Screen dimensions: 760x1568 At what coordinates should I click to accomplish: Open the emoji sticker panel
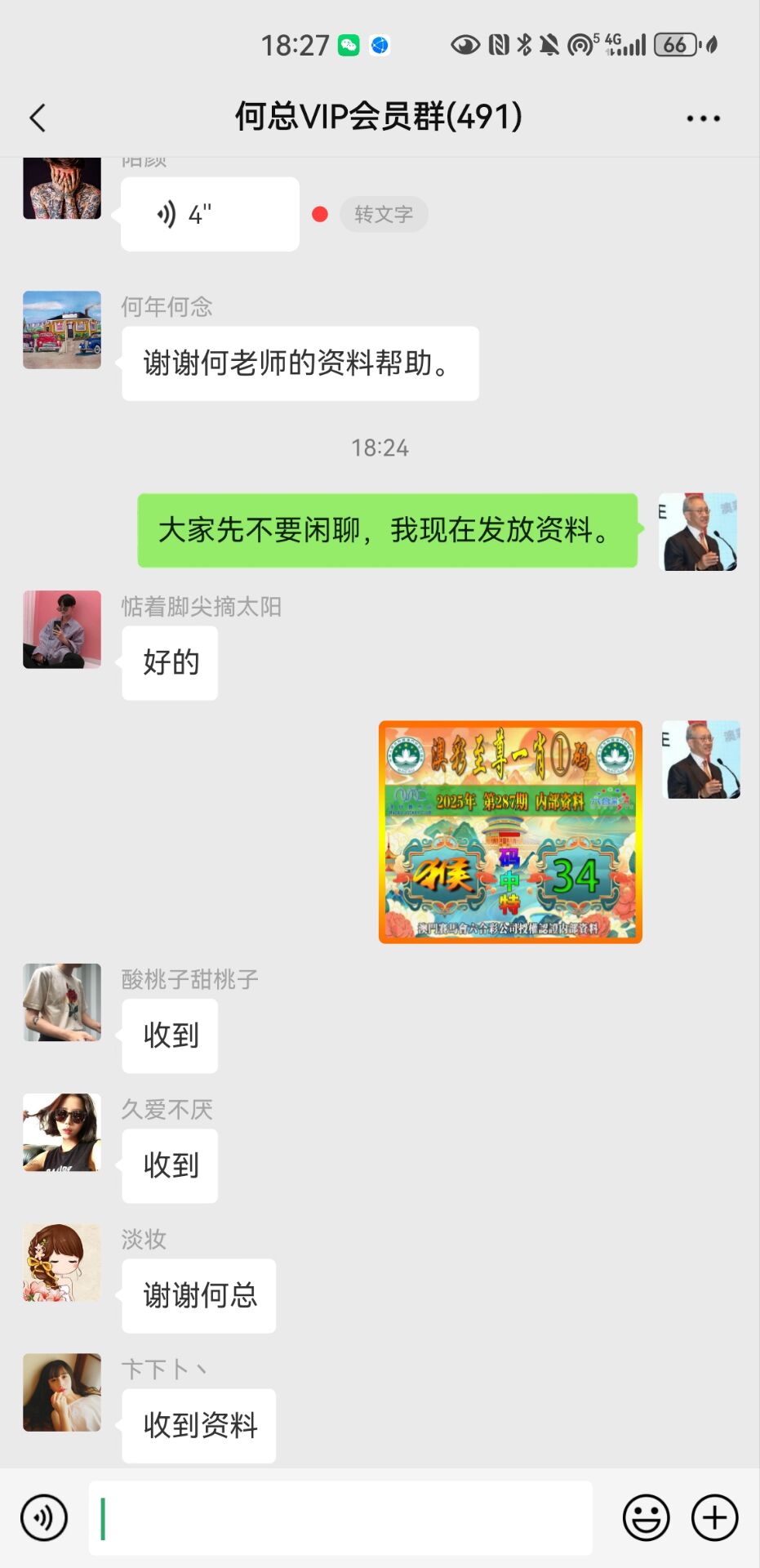(646, 1517)
